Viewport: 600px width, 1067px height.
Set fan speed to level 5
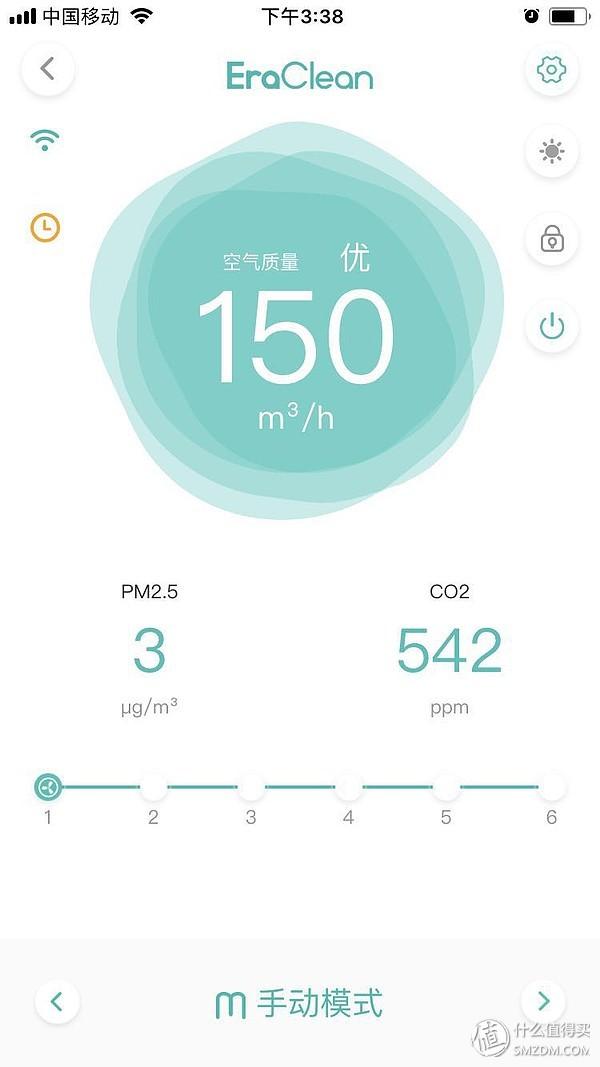446,787
